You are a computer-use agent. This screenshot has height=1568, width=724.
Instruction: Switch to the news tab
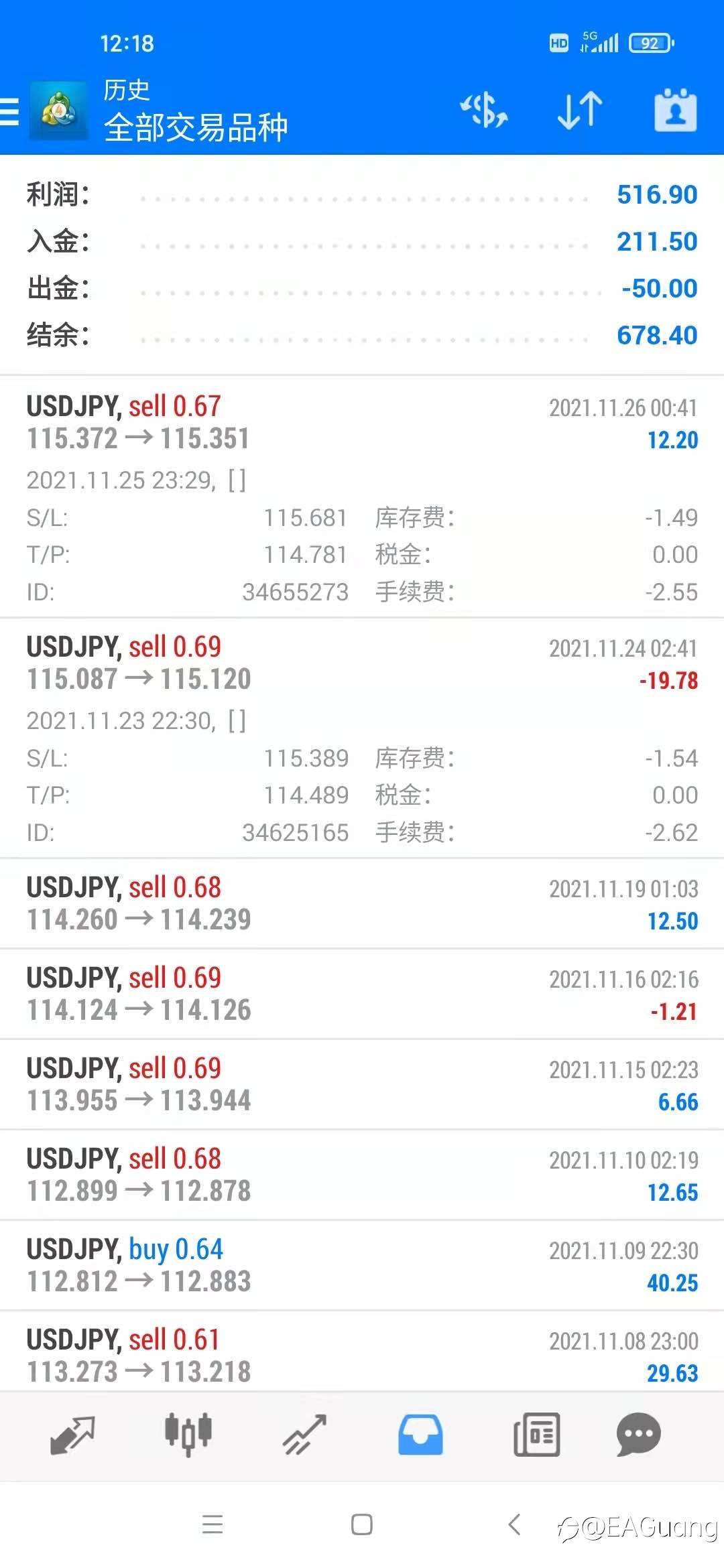click(x=536, y=1435)
